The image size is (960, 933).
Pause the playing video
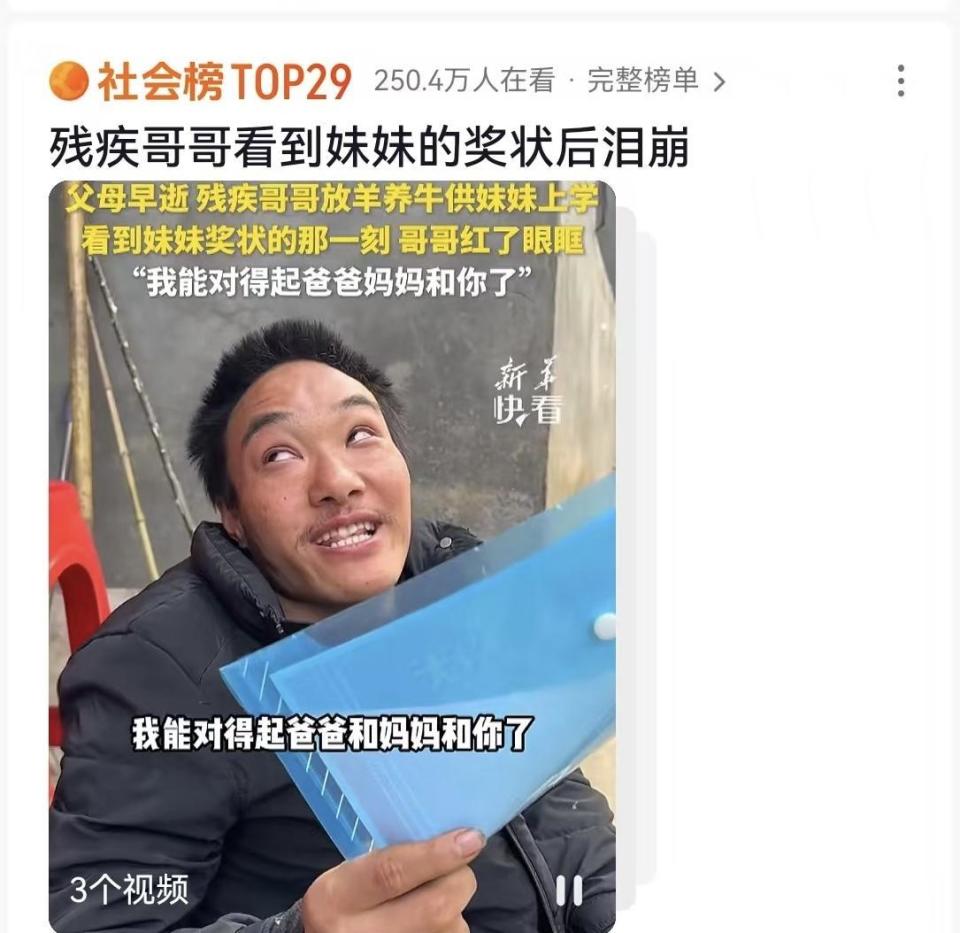pos(569,889)
